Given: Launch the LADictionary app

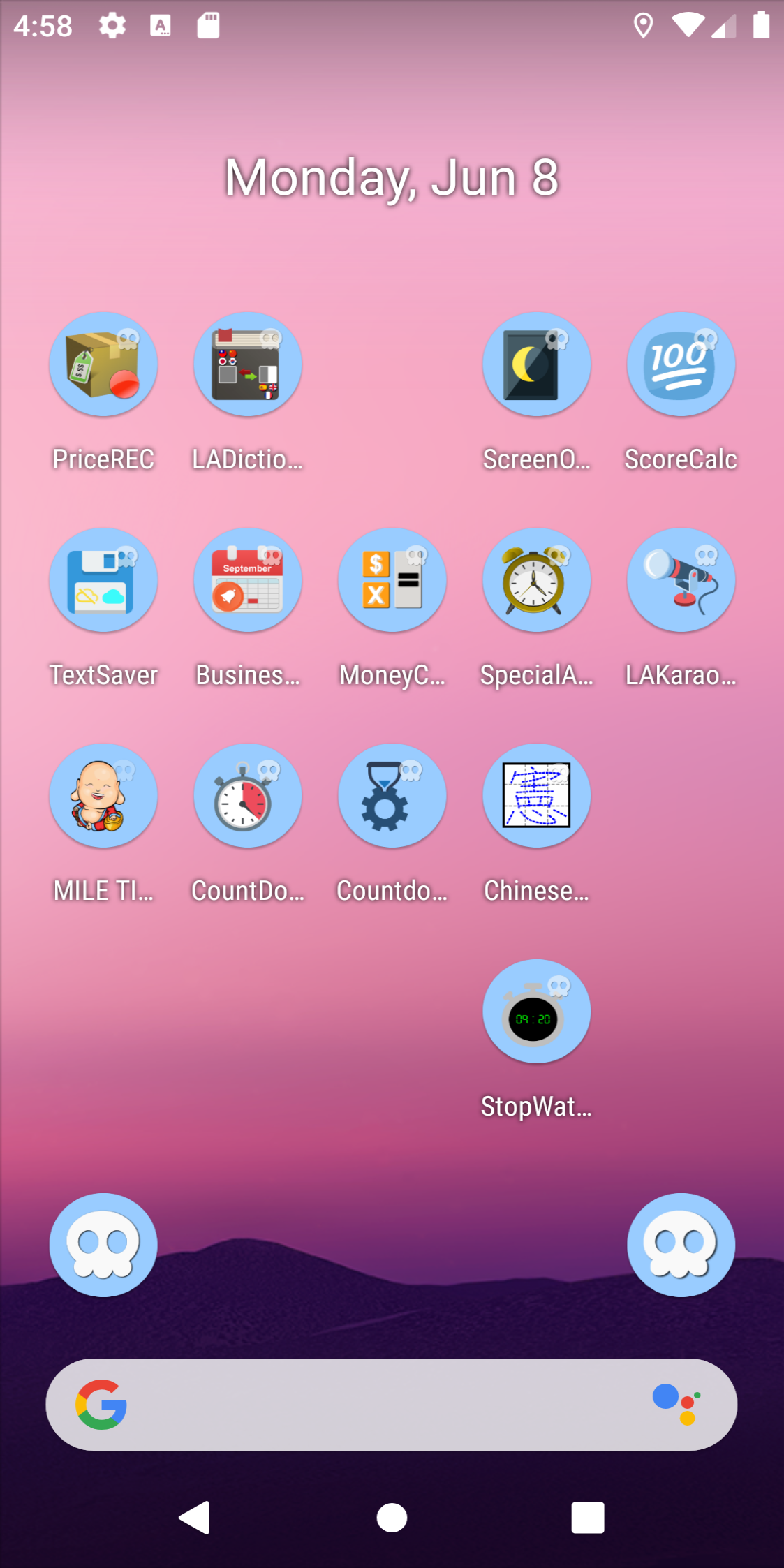Looking at the screenshot, I should 248,364.
